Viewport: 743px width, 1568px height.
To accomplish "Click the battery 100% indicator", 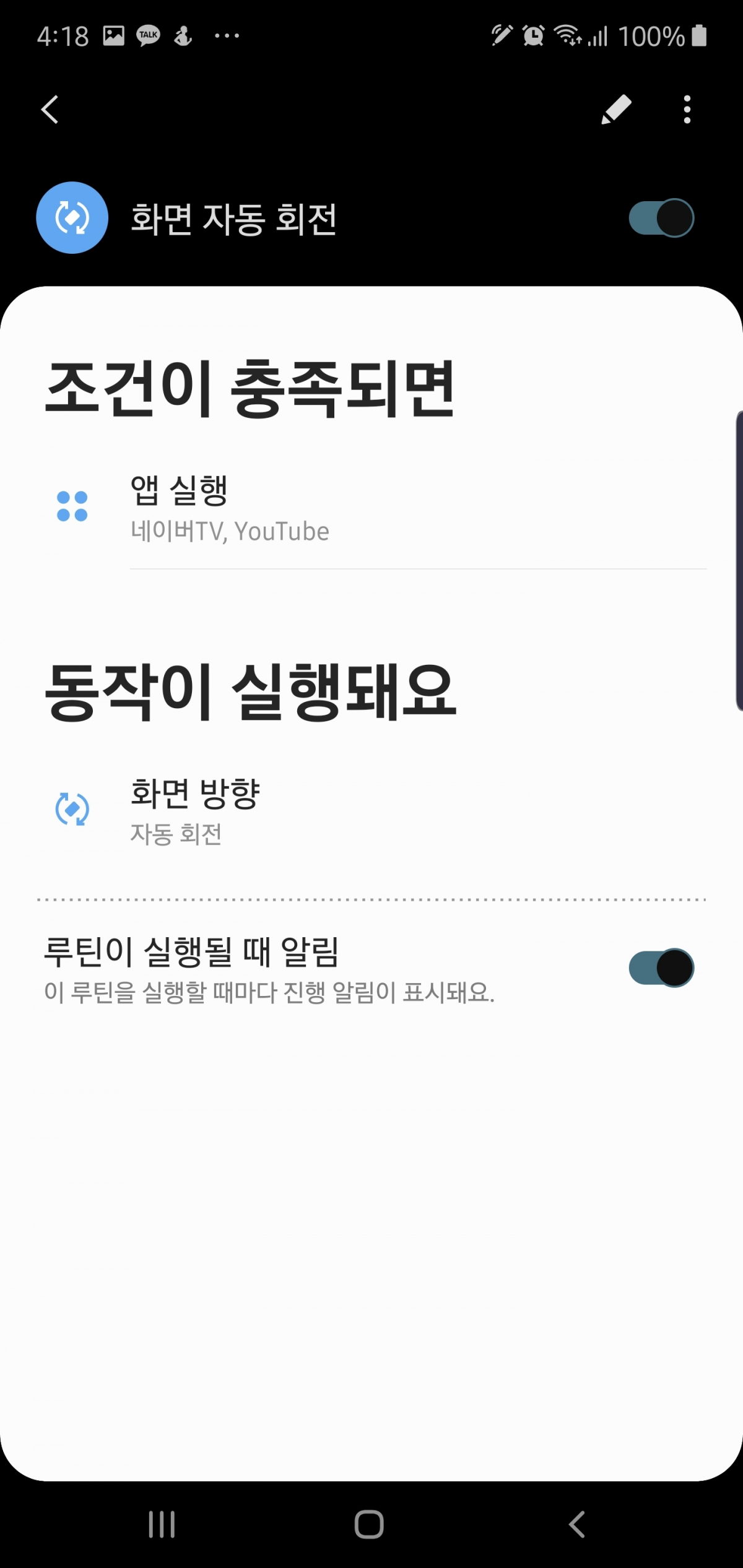I will point(653,36).
